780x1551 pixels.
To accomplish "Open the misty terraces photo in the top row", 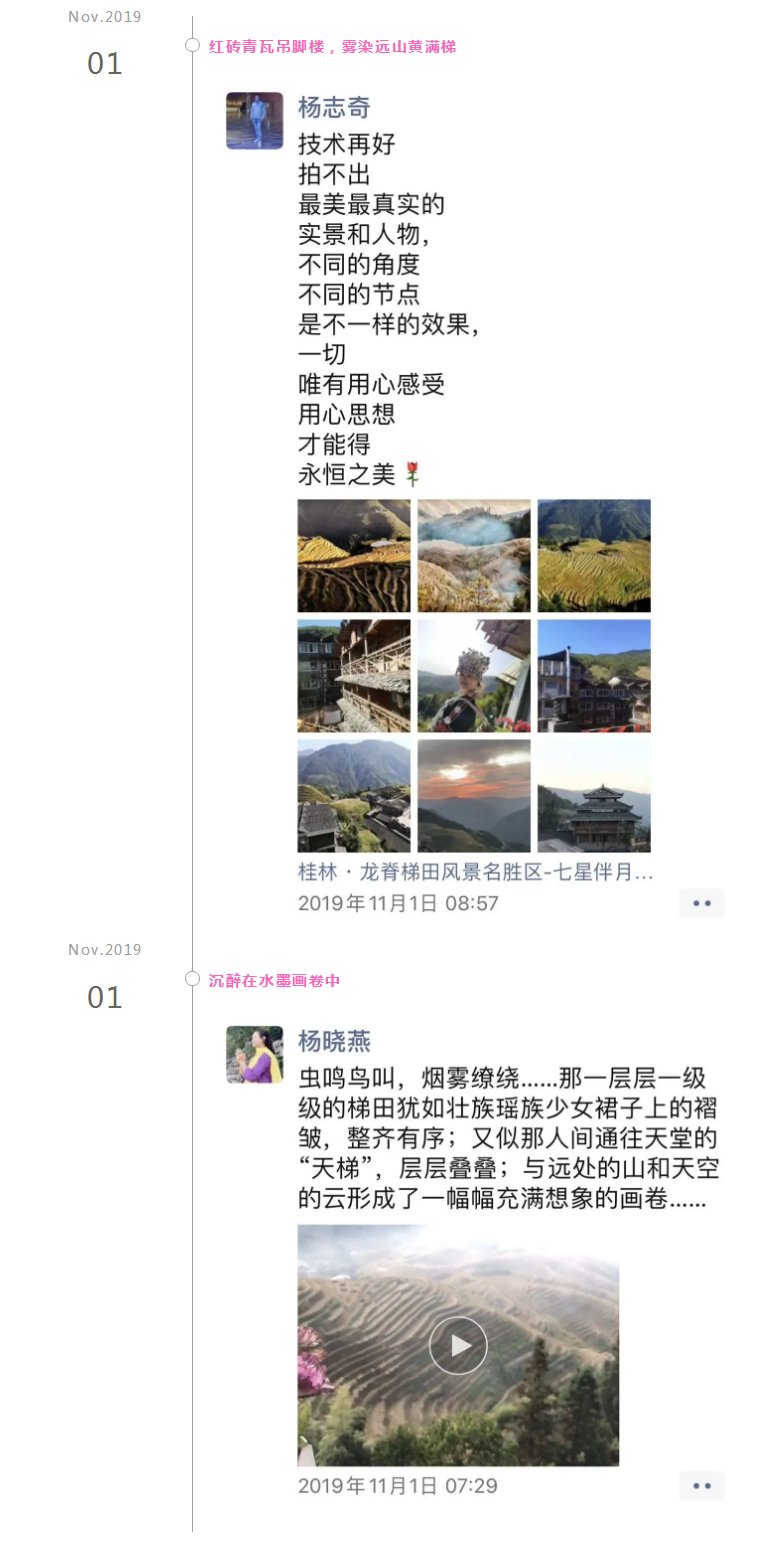I will click(473, 555).
